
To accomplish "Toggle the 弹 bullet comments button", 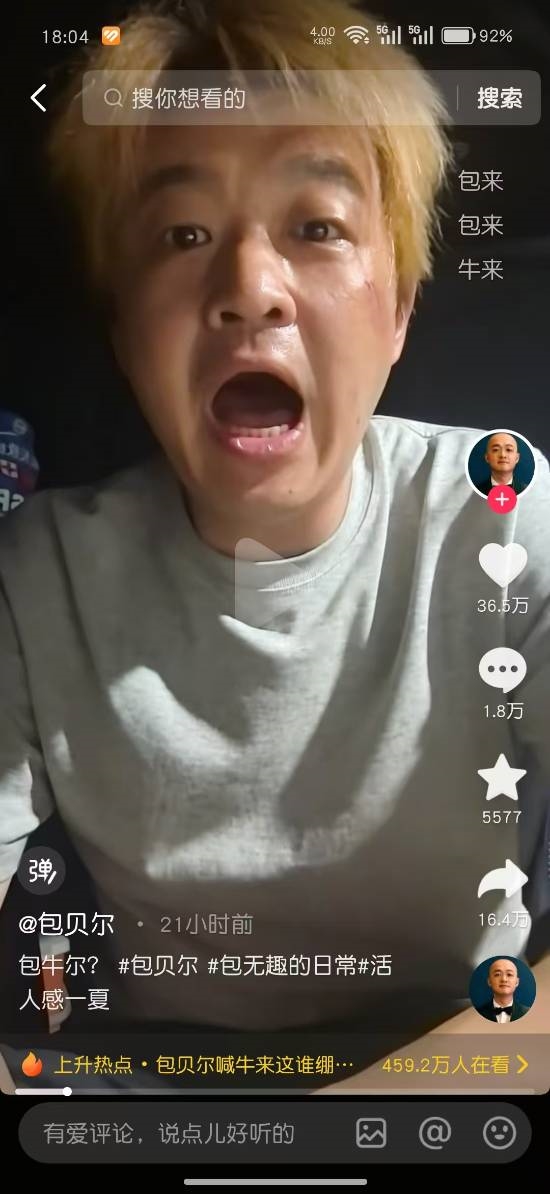I will [x=42, y=870].
